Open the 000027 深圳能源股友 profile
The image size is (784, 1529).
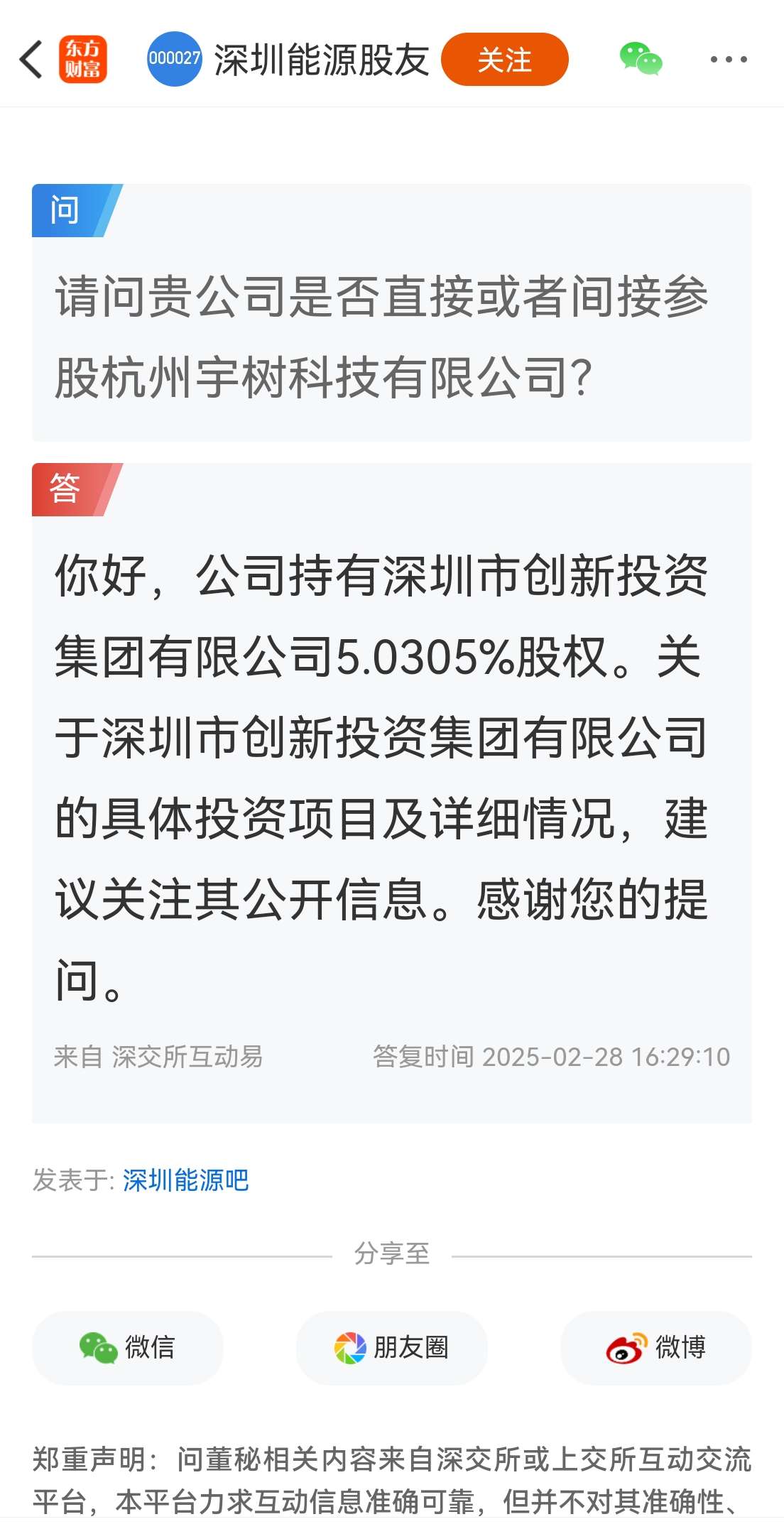point(288,59)
